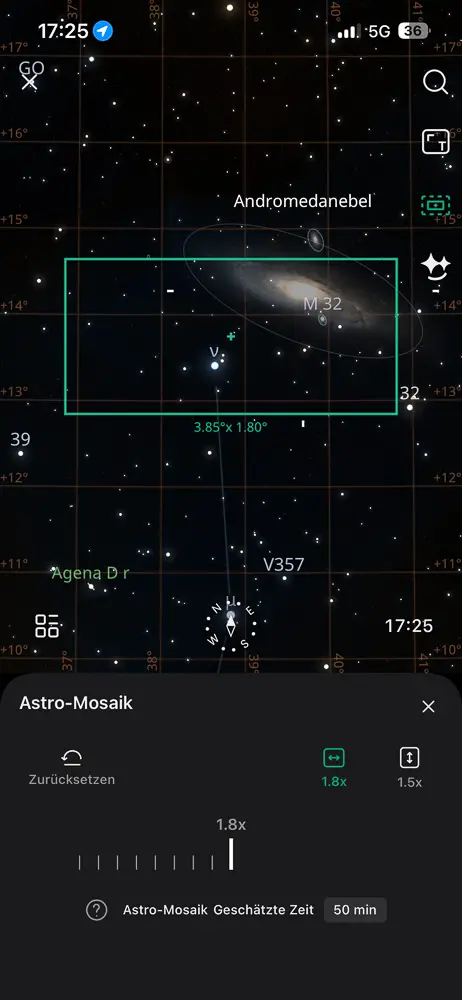Close the sky atlas view

(x=29, y=82)
